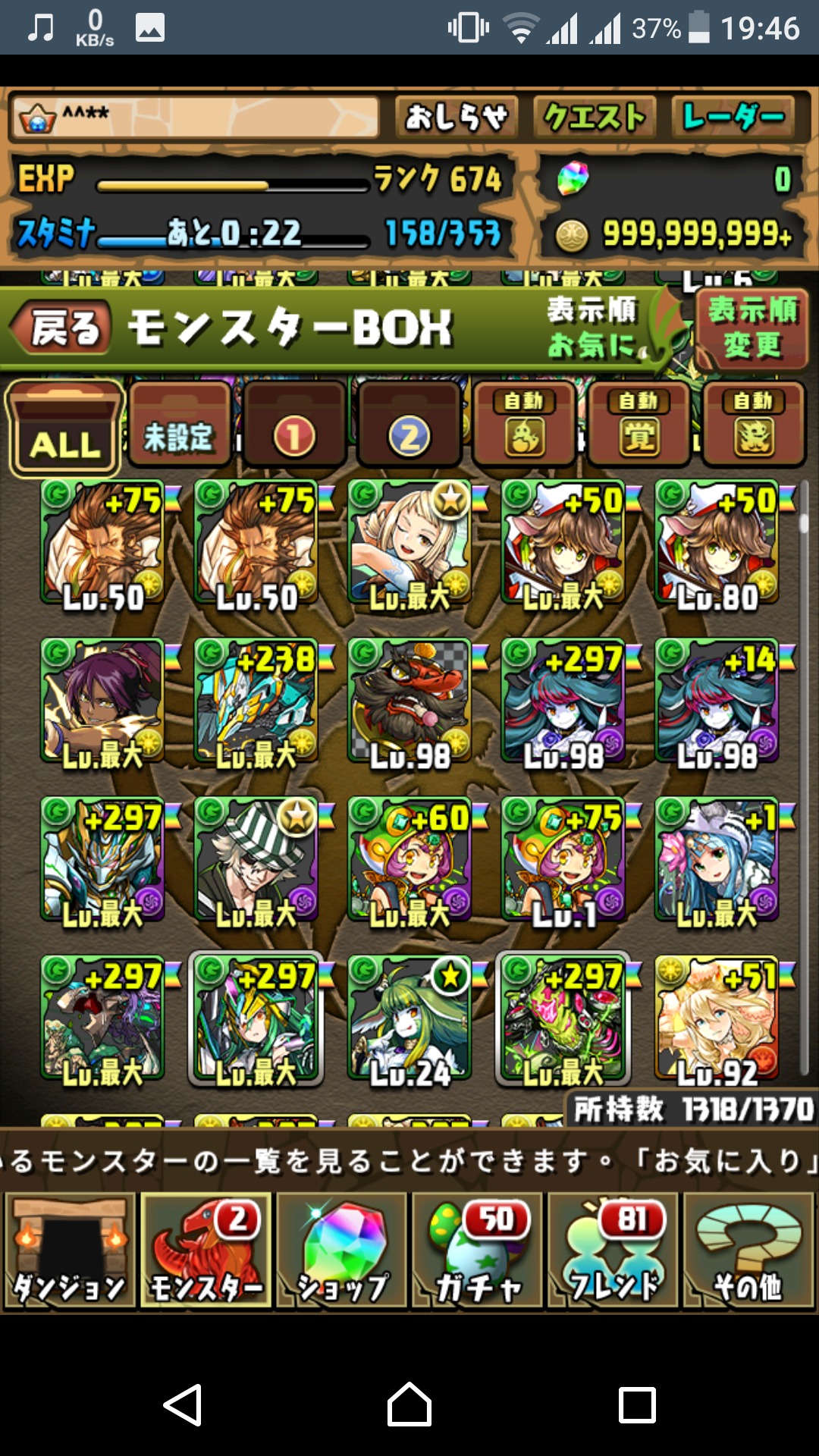819x1456 pixels.
Task: Select the ALL box tab
Action: click(x=65, y=428)
